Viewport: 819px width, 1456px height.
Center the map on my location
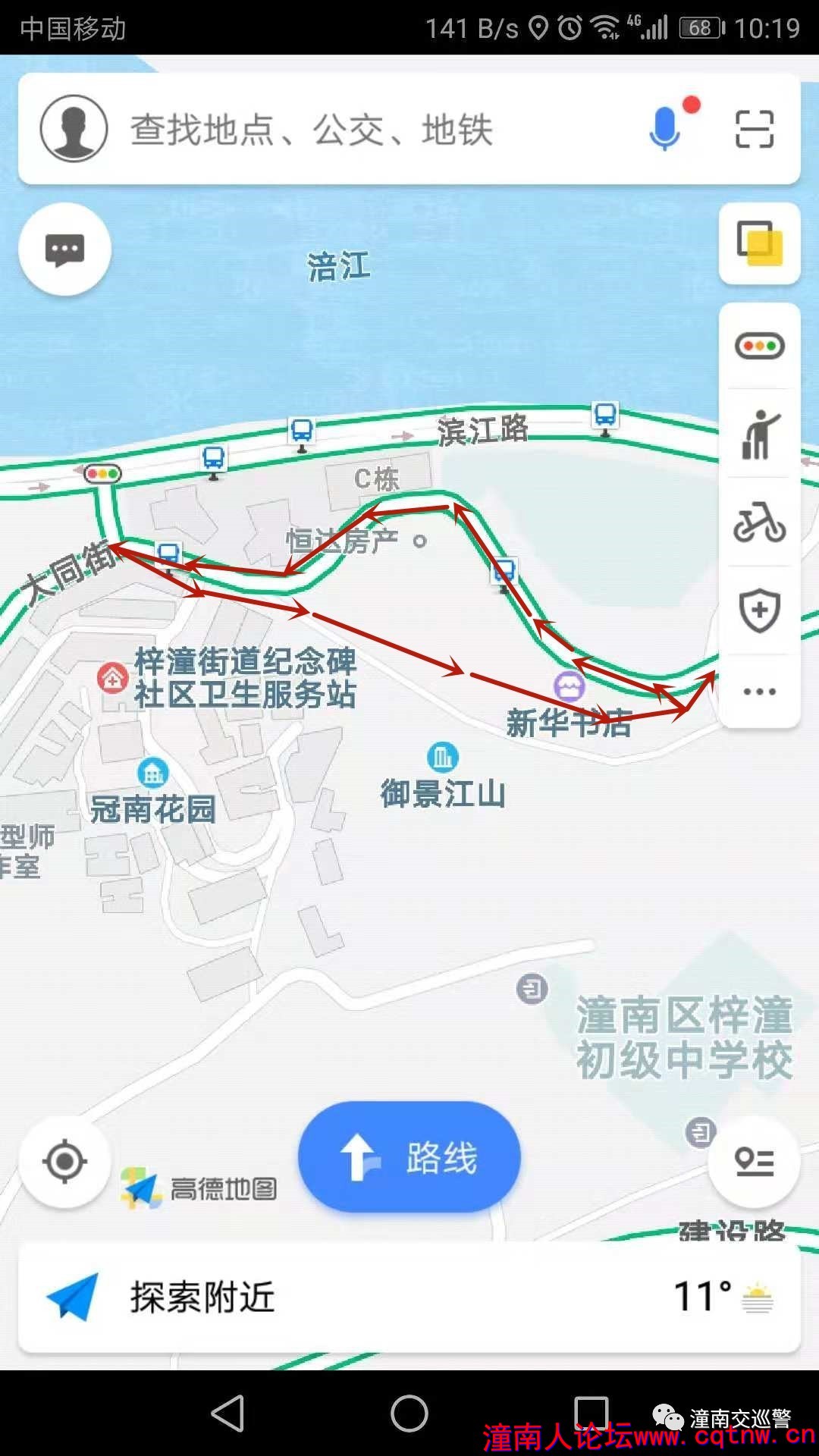(x=65, y=1161)
